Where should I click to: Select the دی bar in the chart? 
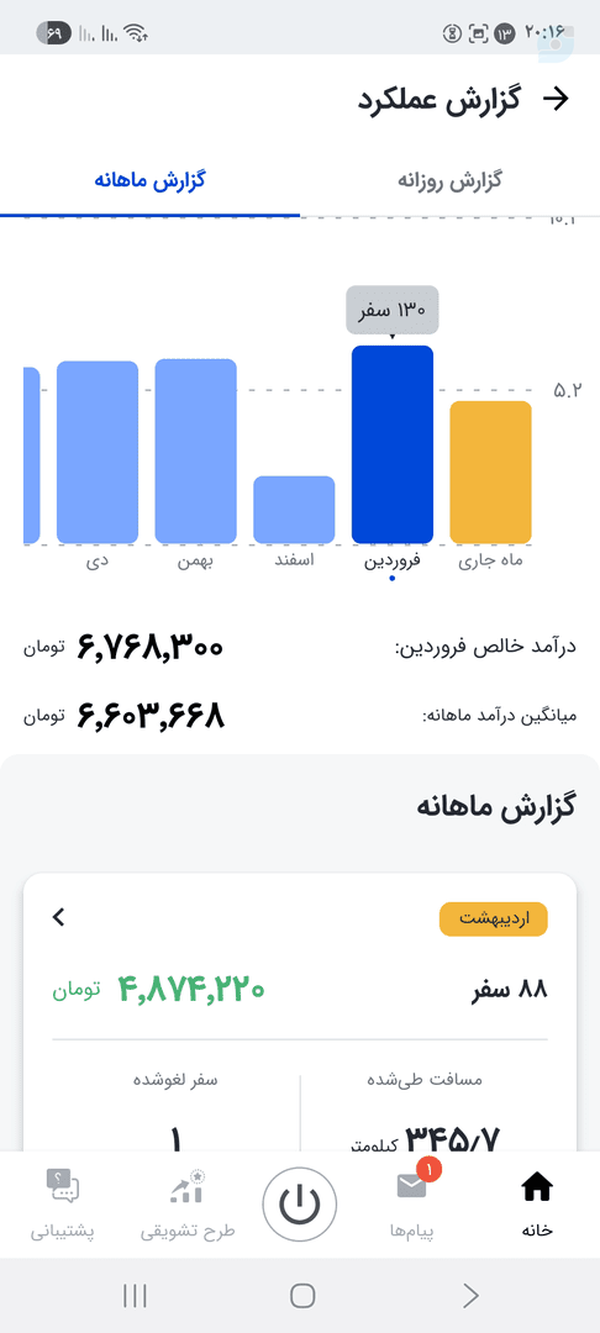[x=97, y=452]
